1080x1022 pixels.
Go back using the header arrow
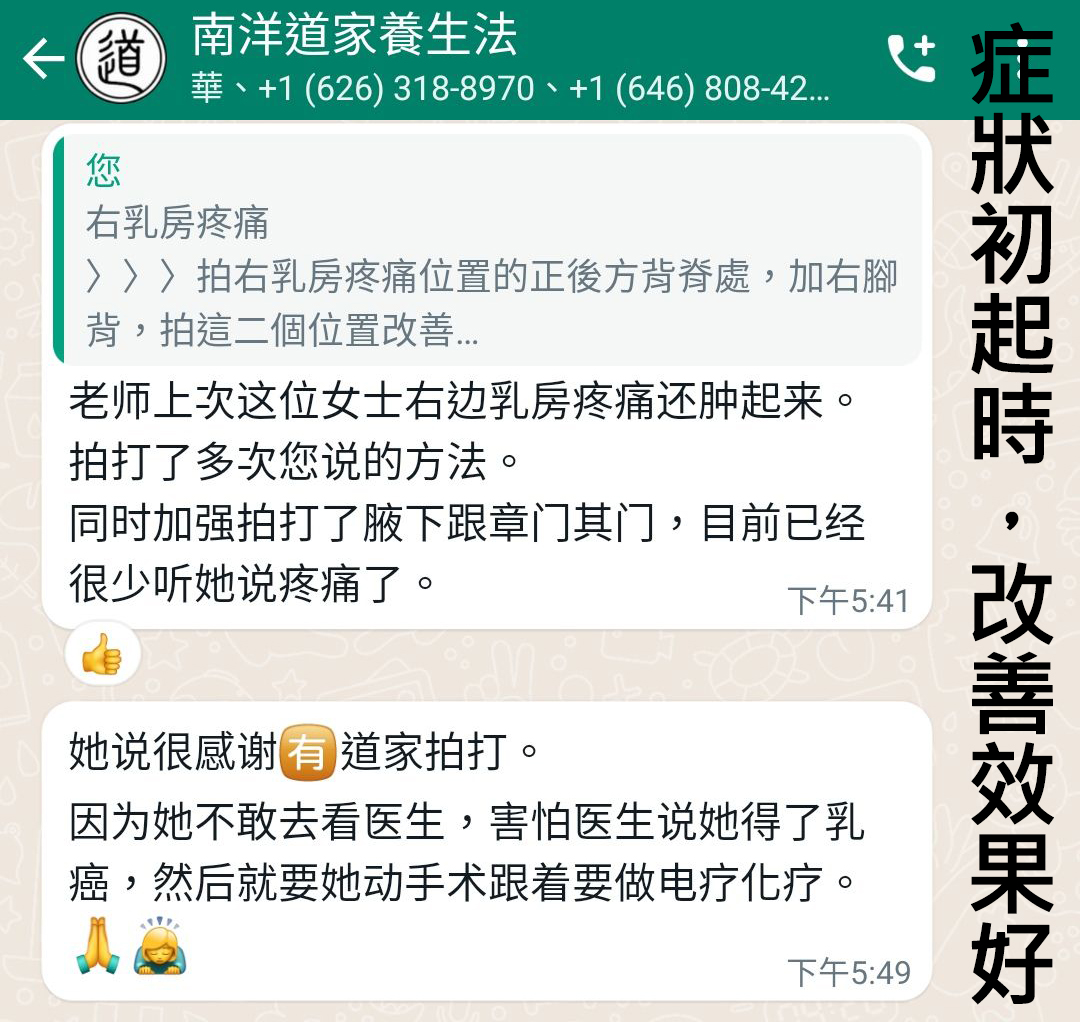(x=43, y=60)
